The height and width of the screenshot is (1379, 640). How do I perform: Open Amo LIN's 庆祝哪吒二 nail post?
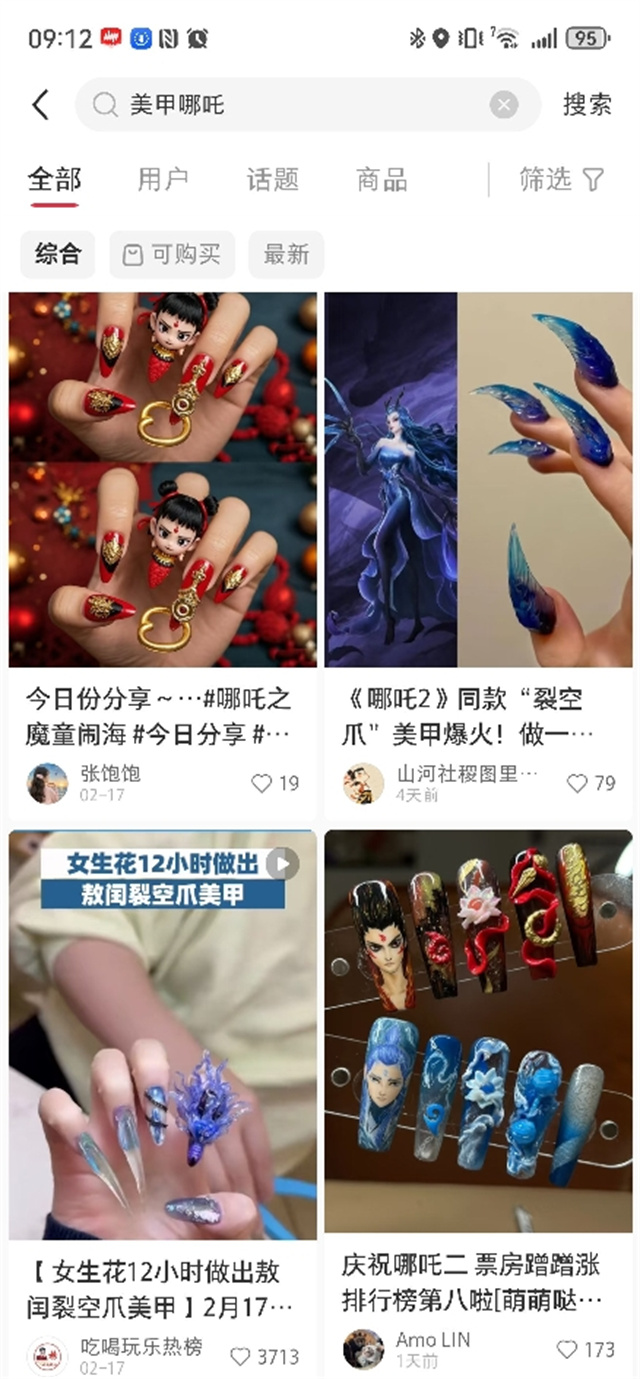pyautogui.click(x=478, y=1030)
